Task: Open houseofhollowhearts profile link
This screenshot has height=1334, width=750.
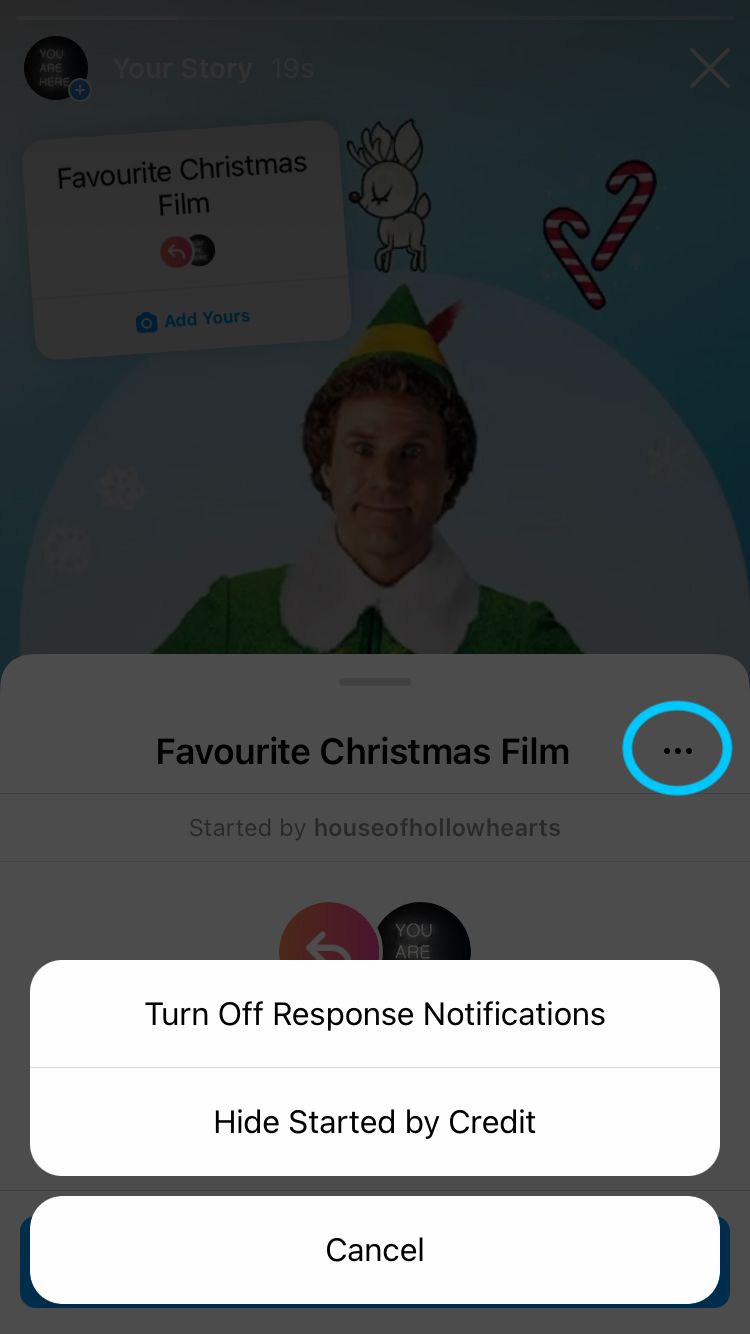Action: click(437, 828)
